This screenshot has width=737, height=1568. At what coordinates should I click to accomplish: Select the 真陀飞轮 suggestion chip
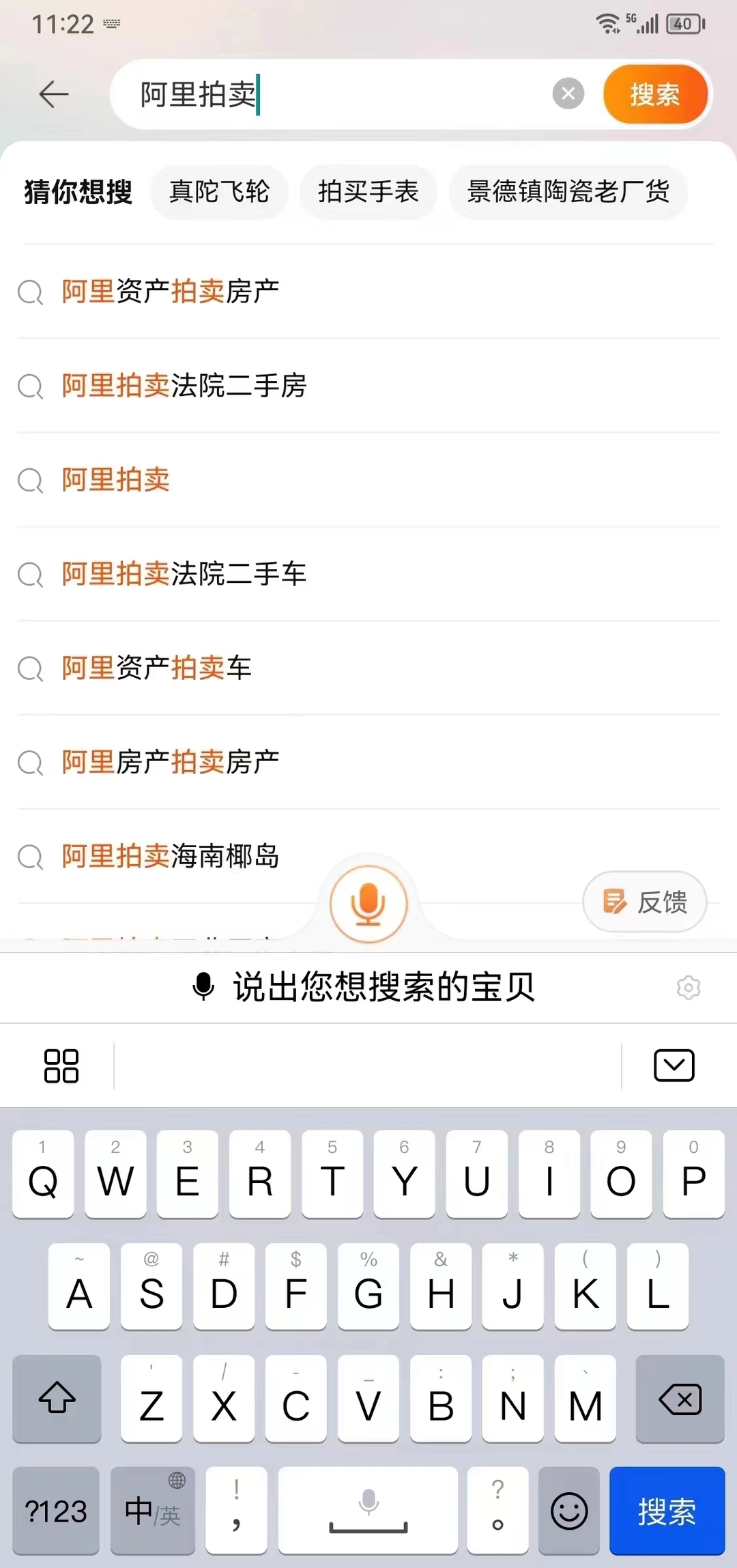[x=219, y=192]
